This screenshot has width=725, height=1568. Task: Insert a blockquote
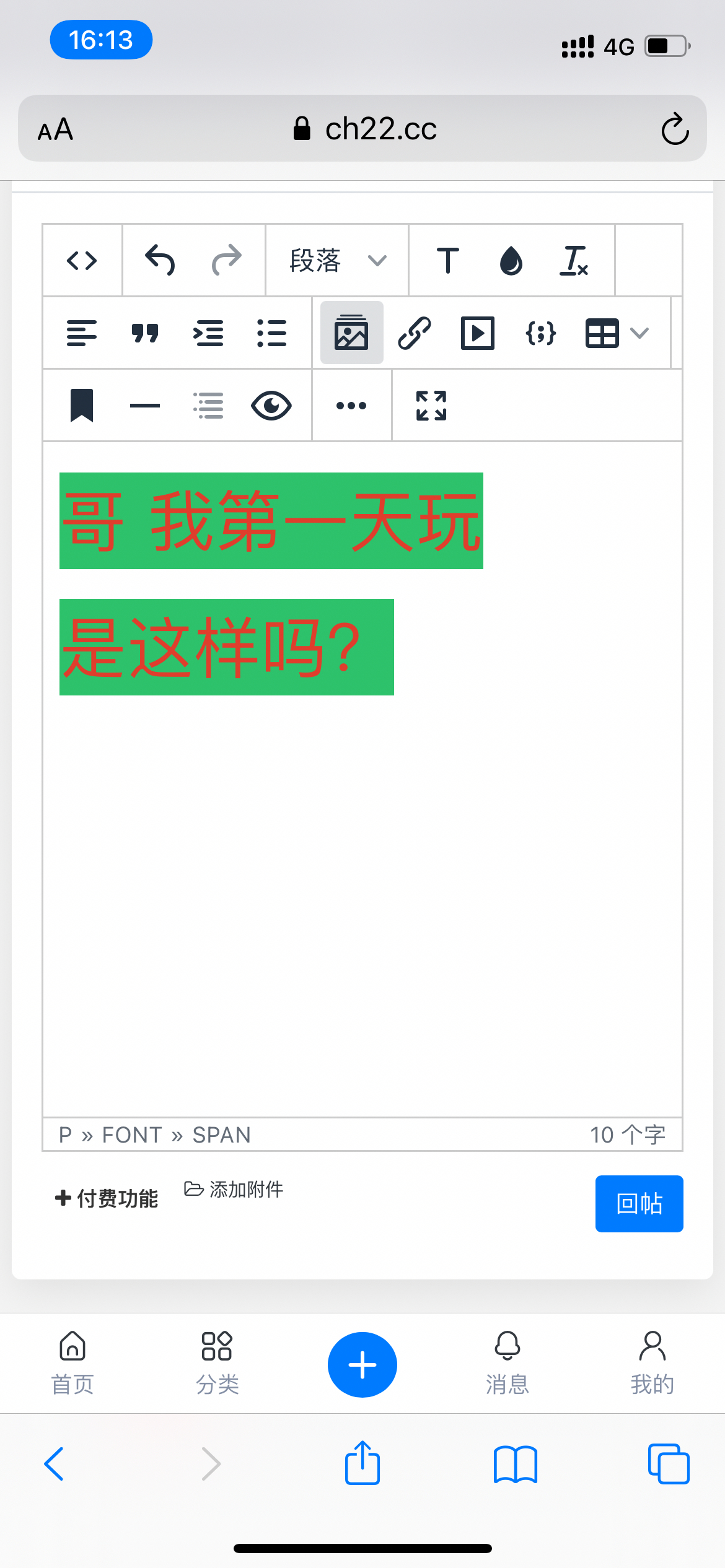pyautogui.click(x=145, y=333)
